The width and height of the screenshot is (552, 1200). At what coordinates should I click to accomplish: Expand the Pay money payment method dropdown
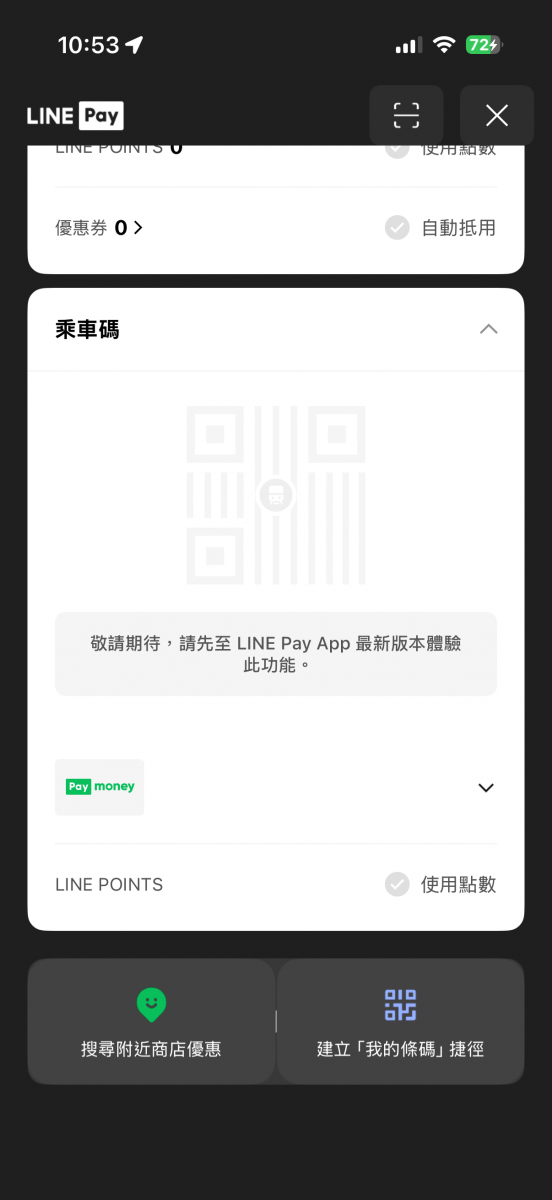click(486, 788)
